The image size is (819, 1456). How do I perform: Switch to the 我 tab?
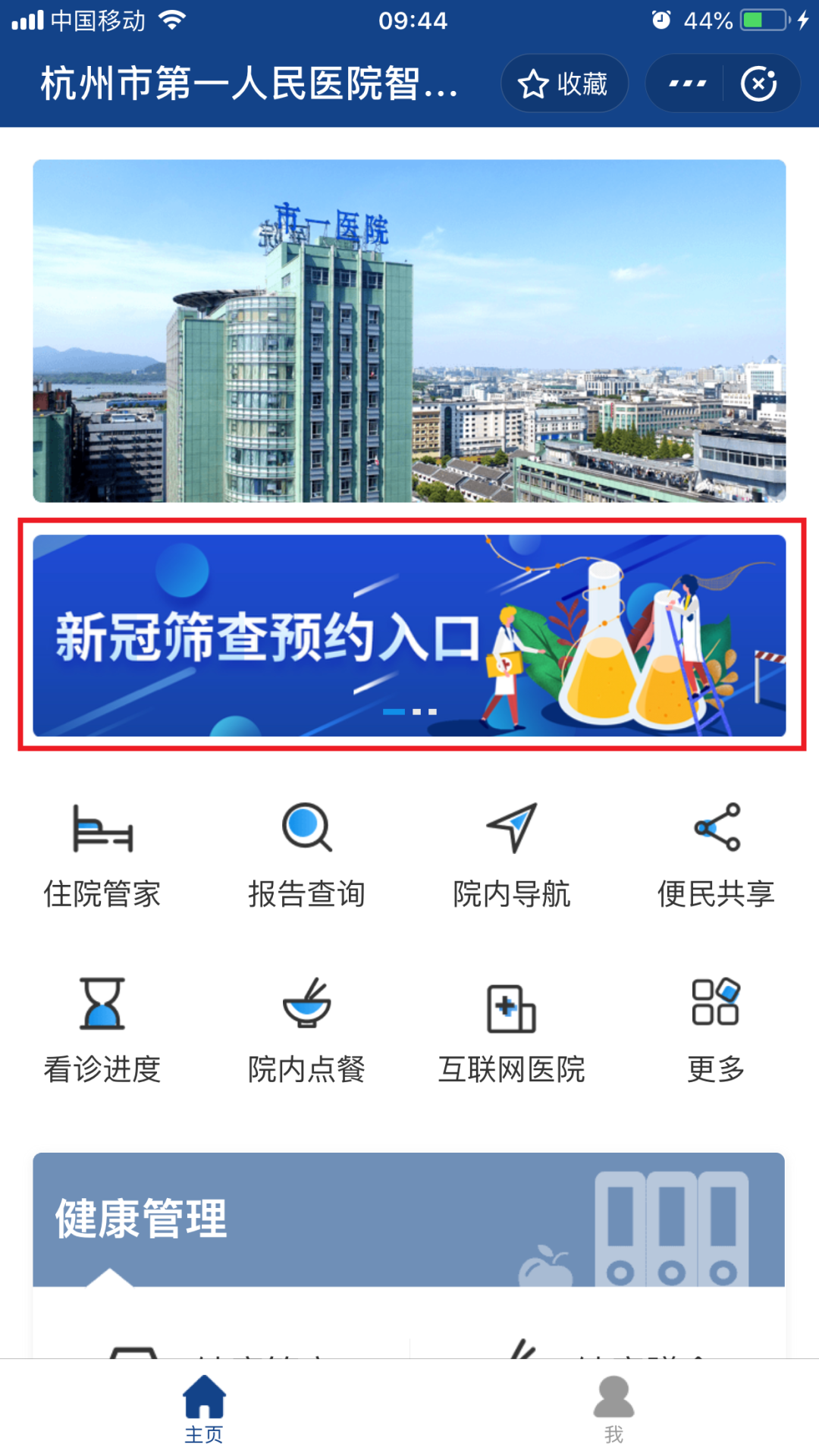[x=613, y=1409]
